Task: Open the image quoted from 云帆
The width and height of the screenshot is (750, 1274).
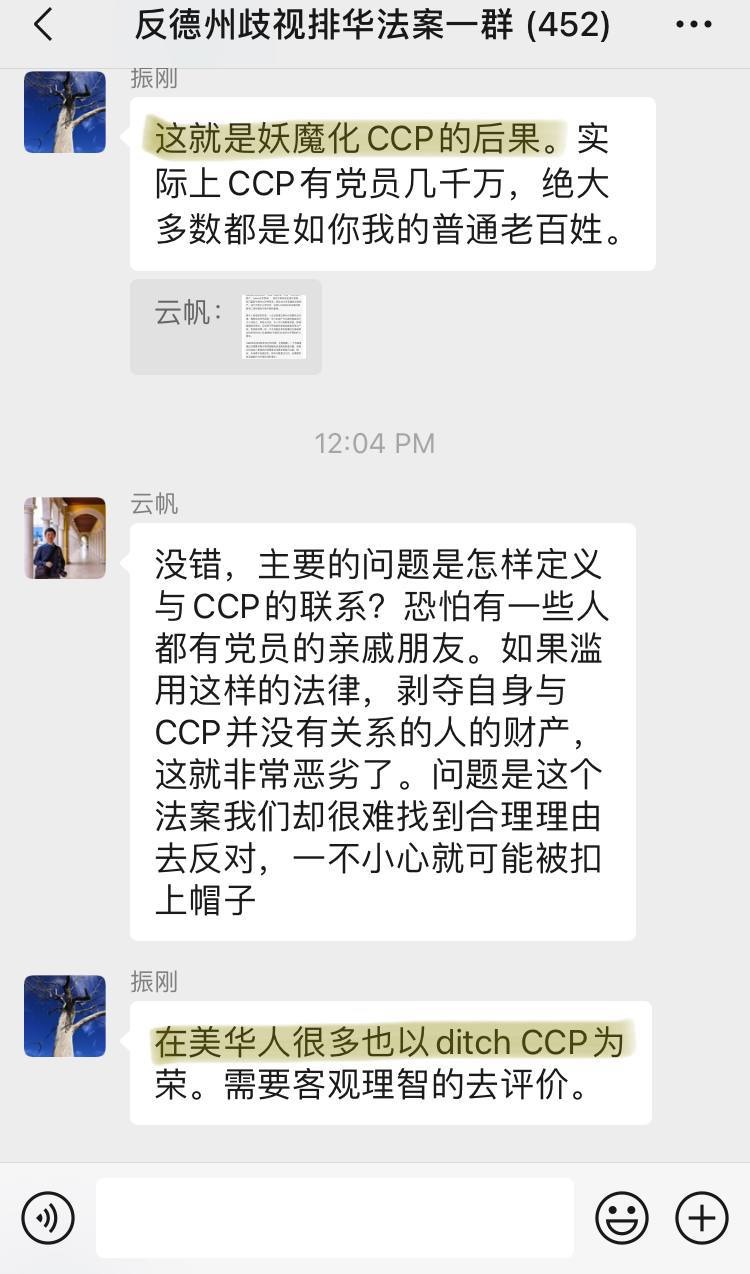Action: coord(274,327)
